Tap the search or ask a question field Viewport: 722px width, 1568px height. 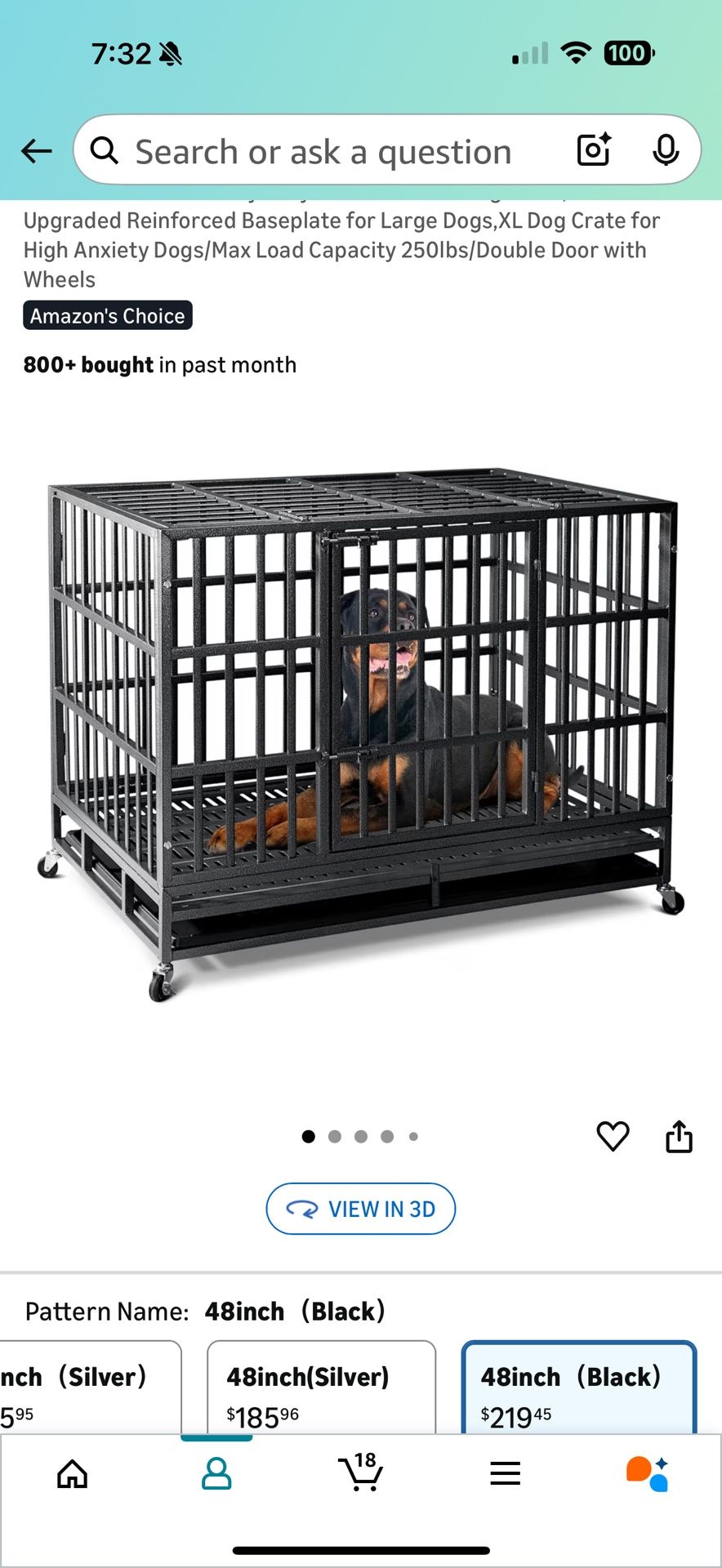[327, 150]
